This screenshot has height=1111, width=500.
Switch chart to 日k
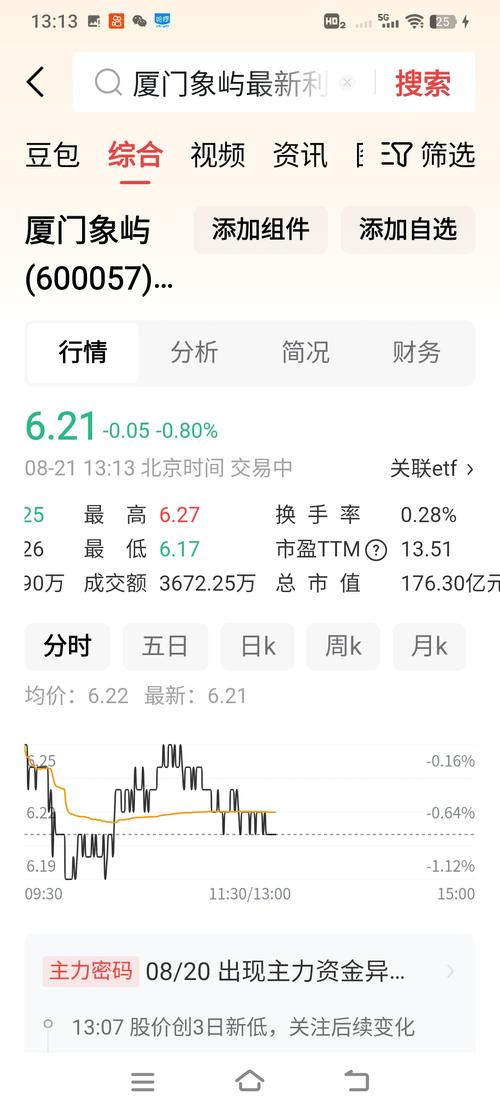point(258,646)
